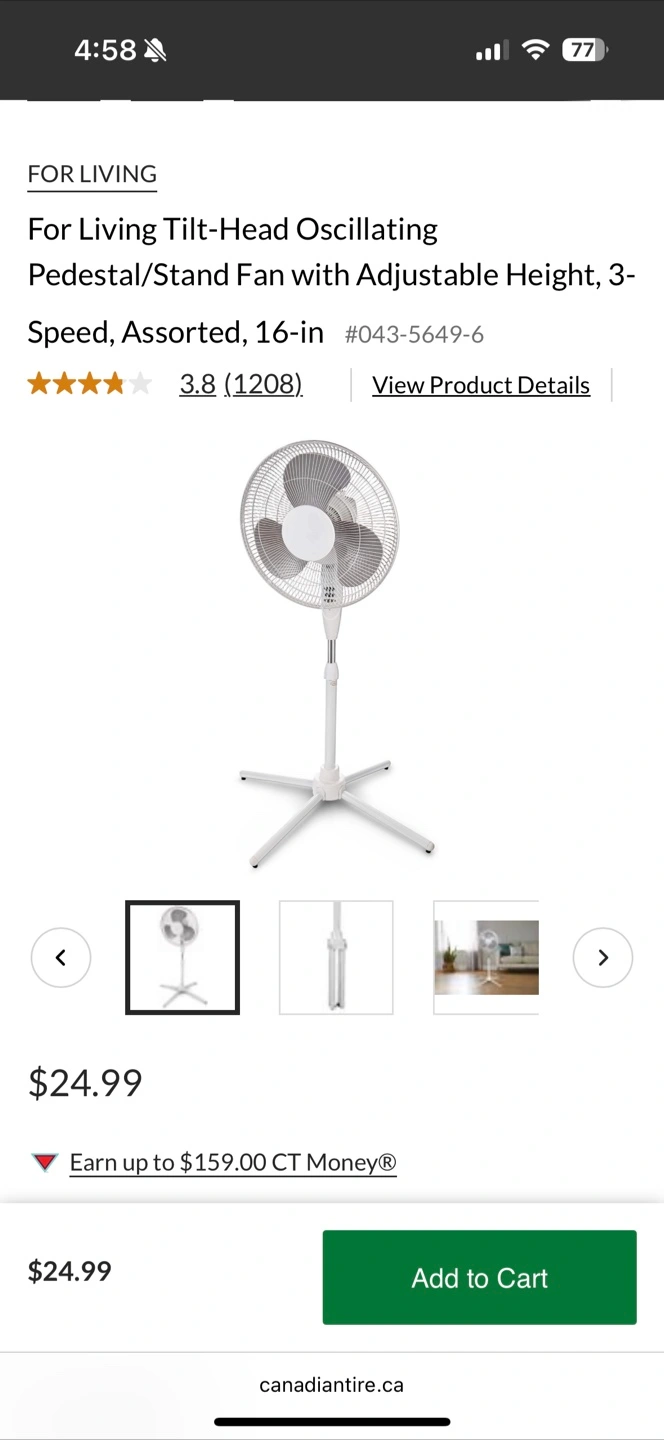Select the fan pole close-up thumbnail

[x=336, y=958]
